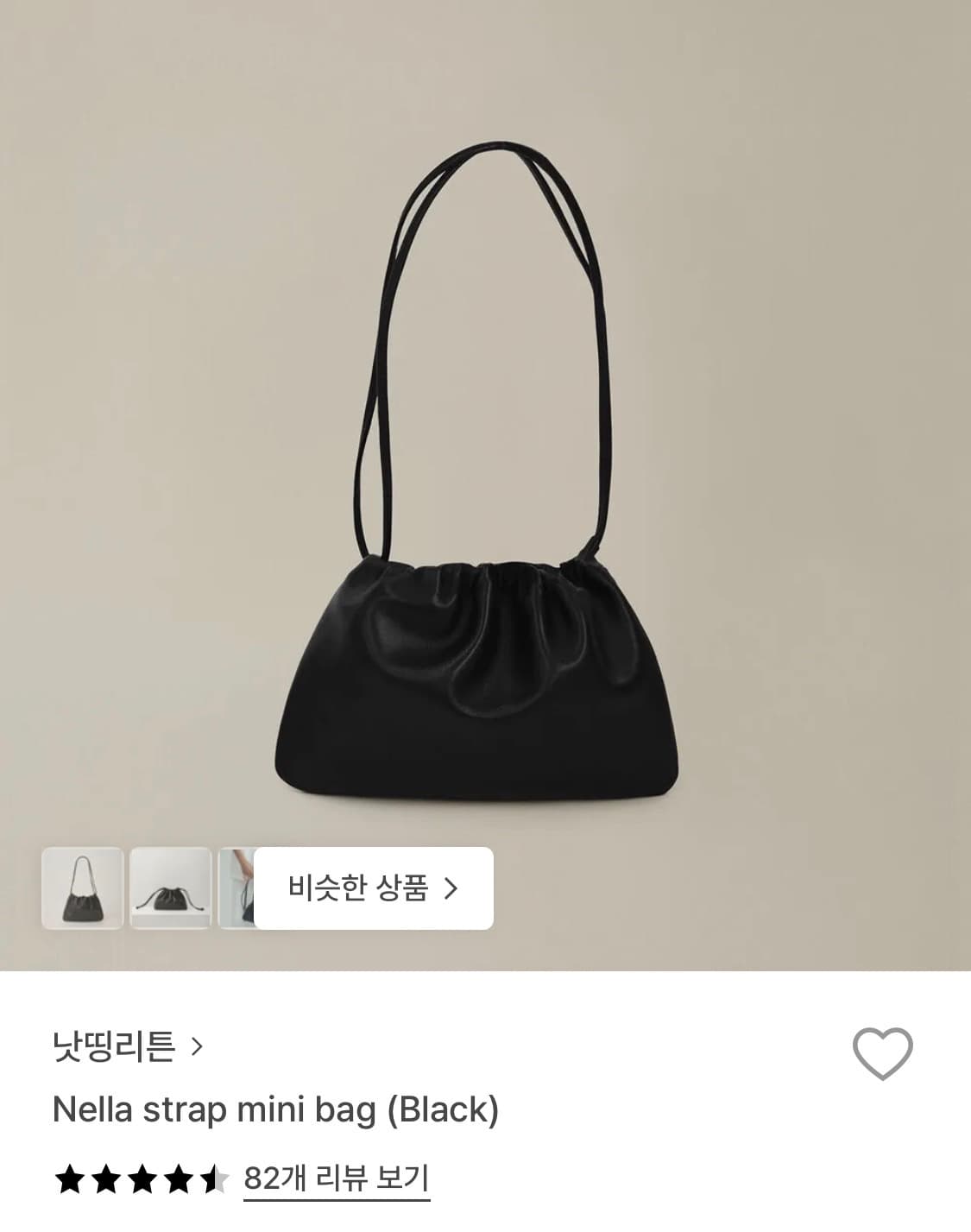Tap the review count underline link
971x1232 pixels.
[x=335, y=1176]
